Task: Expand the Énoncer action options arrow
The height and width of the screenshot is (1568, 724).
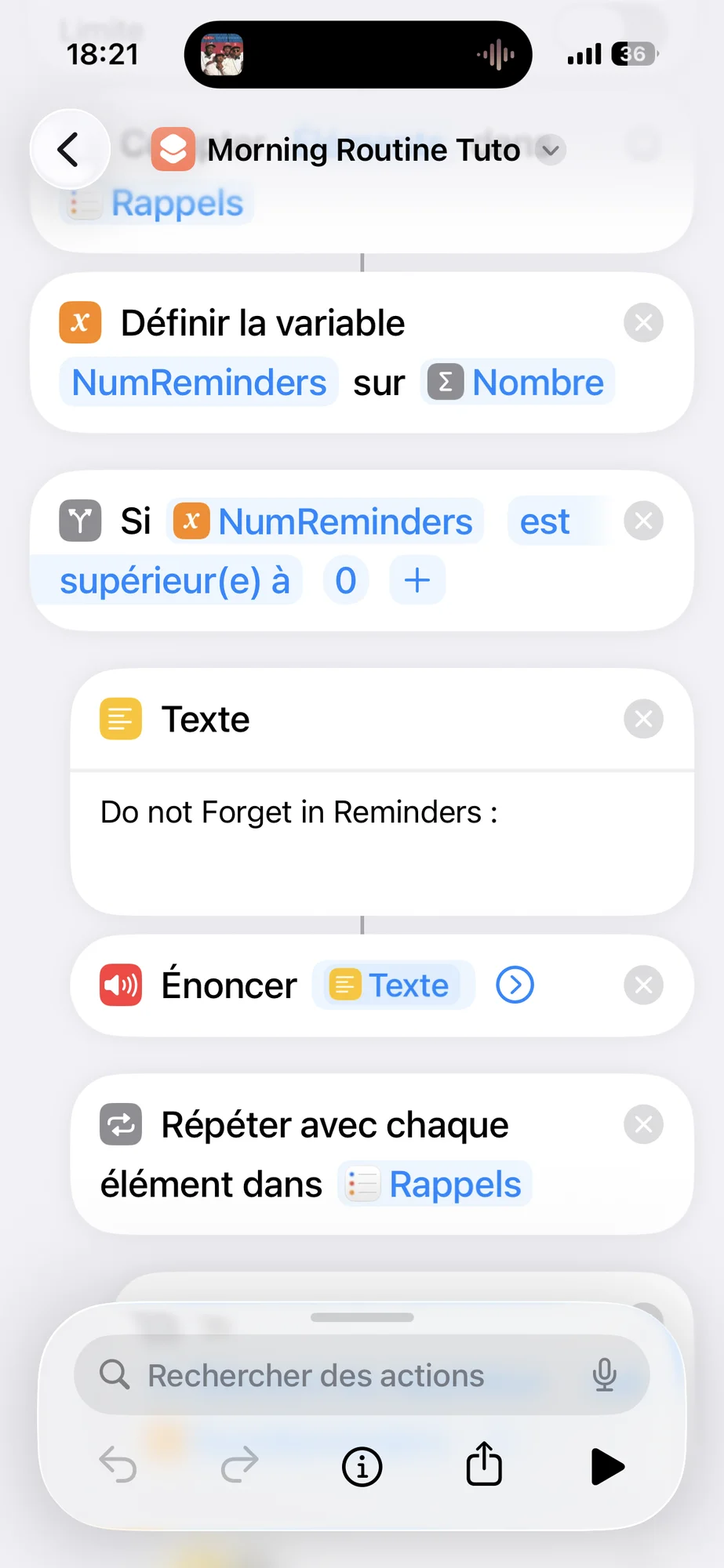Action: pyautogui.click(x=515, y=985)
